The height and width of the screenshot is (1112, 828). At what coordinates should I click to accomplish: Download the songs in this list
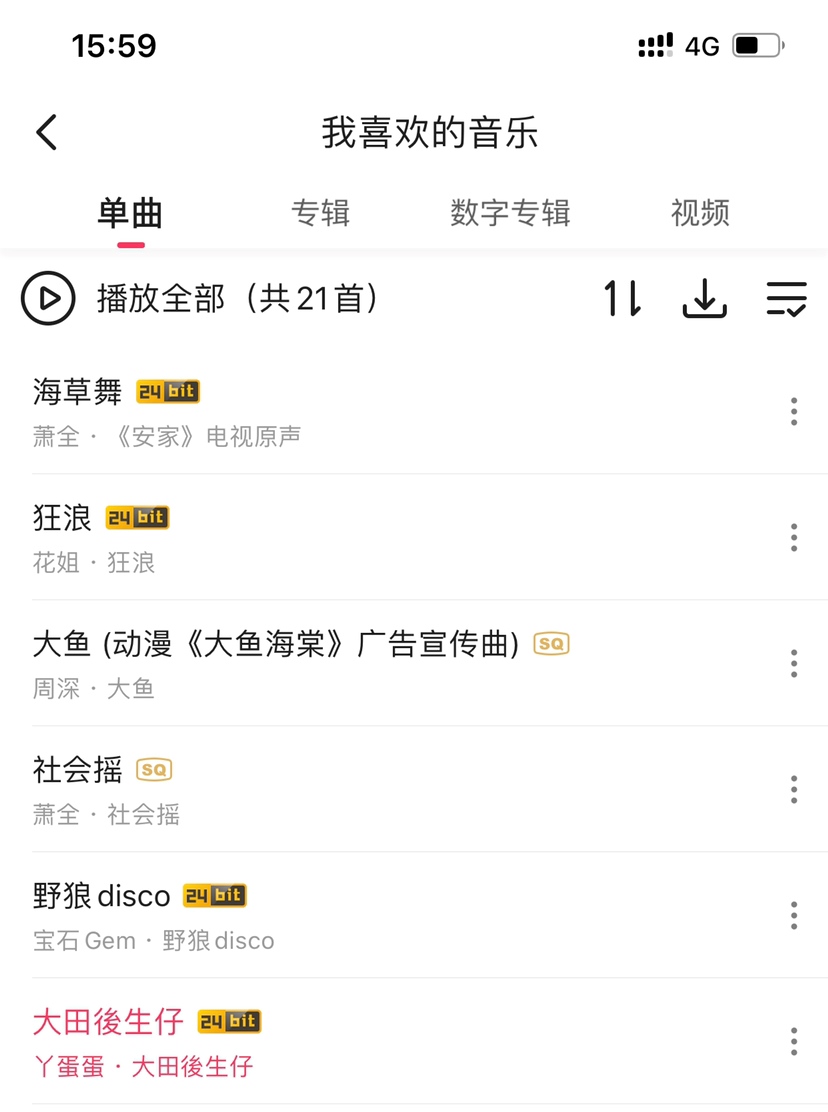(x=704, y=298)
